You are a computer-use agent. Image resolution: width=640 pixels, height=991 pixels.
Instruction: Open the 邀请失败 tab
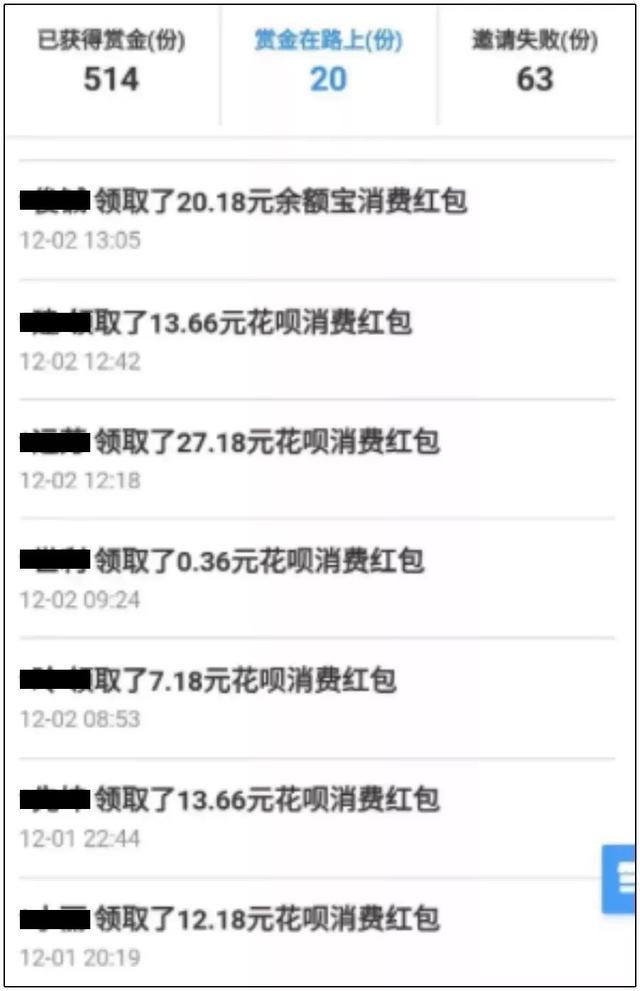click(535, 62)
